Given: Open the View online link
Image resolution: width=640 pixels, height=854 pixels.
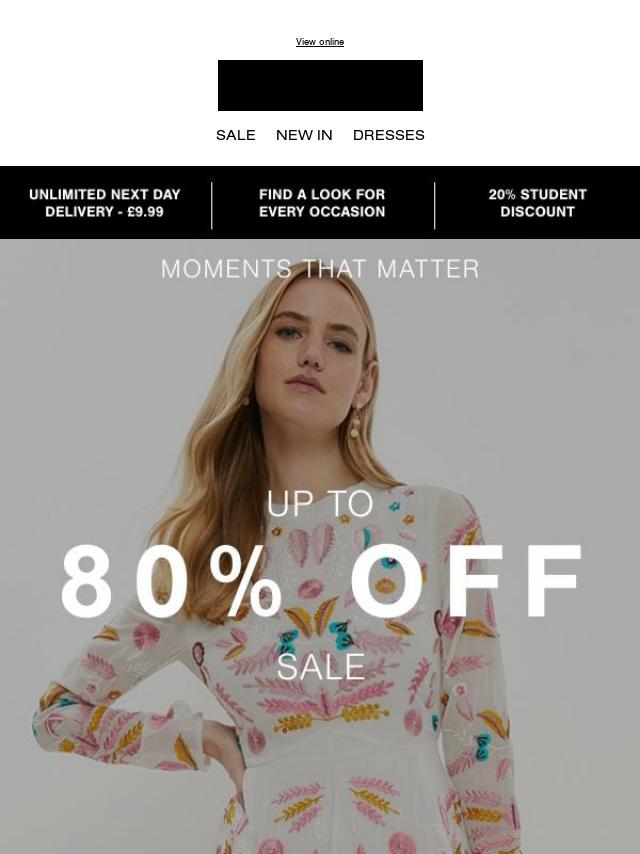Looking at the screenshot, I should click(x=320, y=42).
